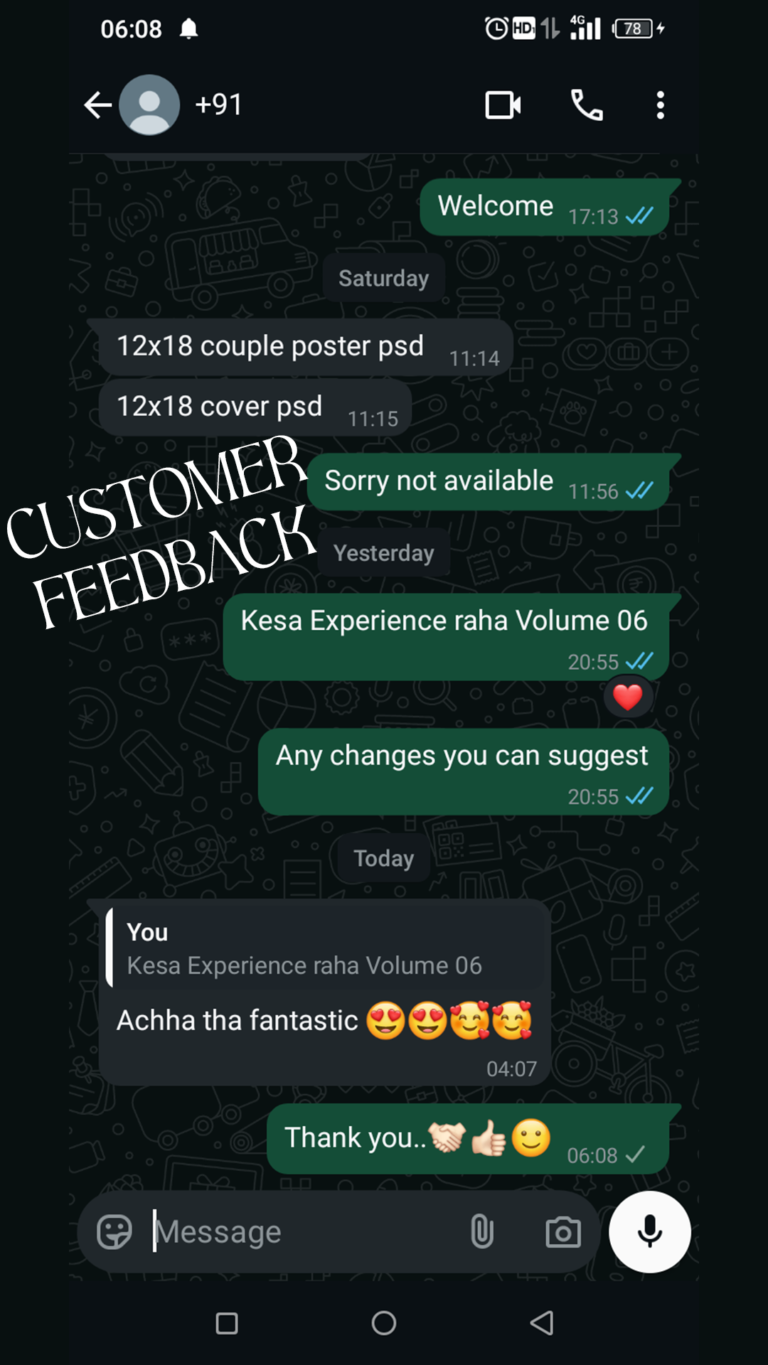Start a video call
Viewport: 768px width, 1365px height.
(503, 105)
